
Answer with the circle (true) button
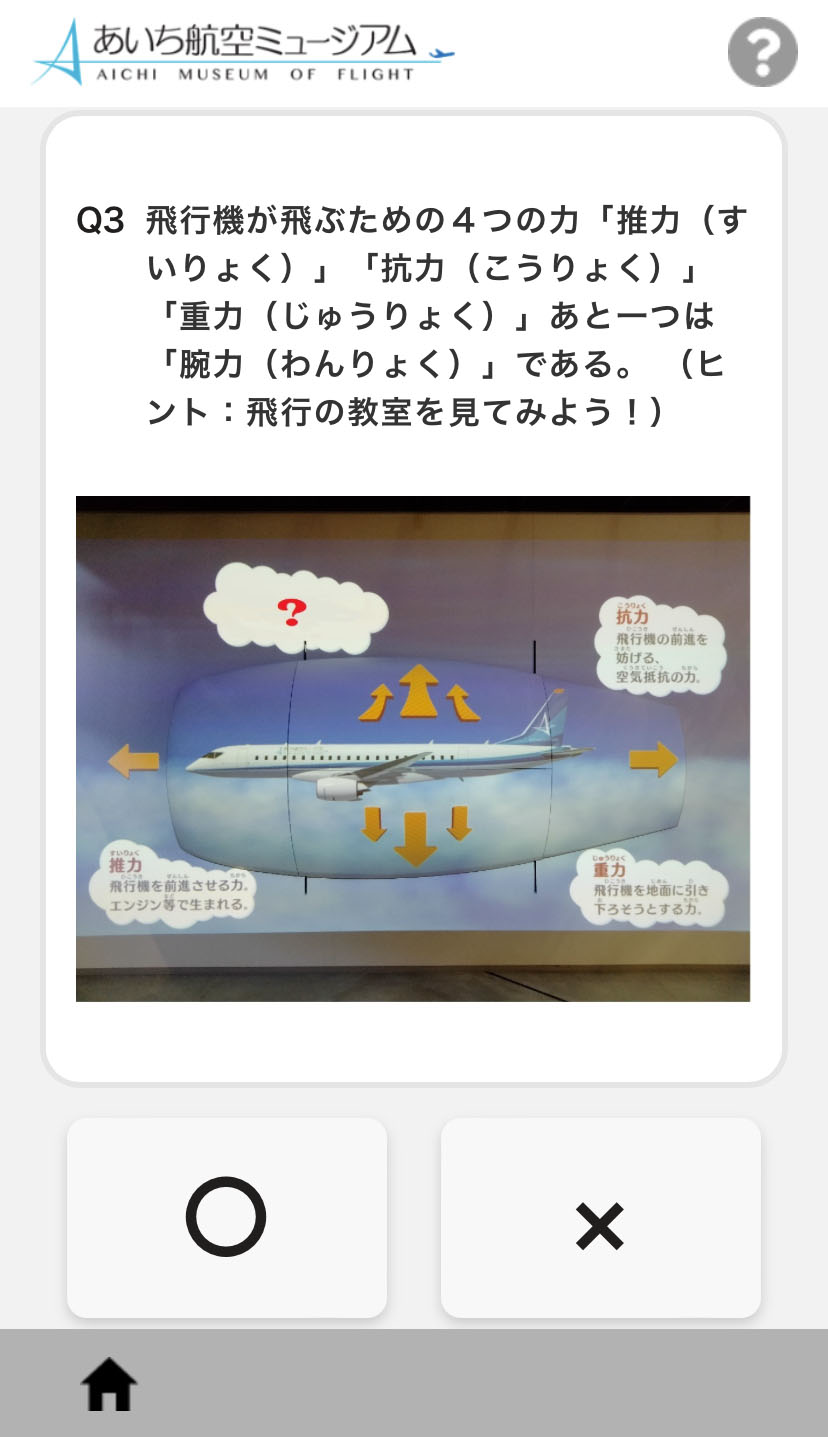227,1217
